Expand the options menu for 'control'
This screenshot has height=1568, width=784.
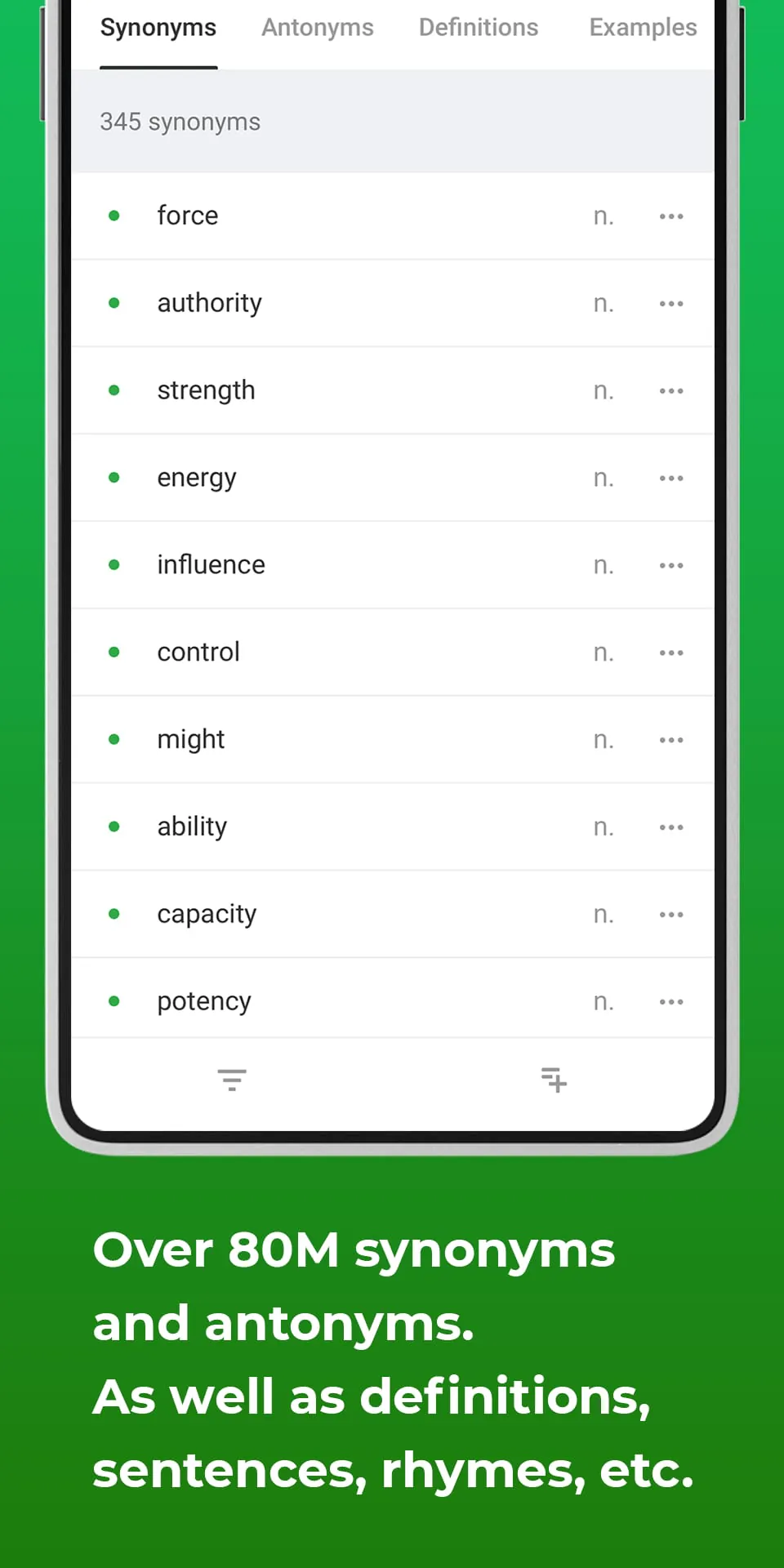click(670, 652)
